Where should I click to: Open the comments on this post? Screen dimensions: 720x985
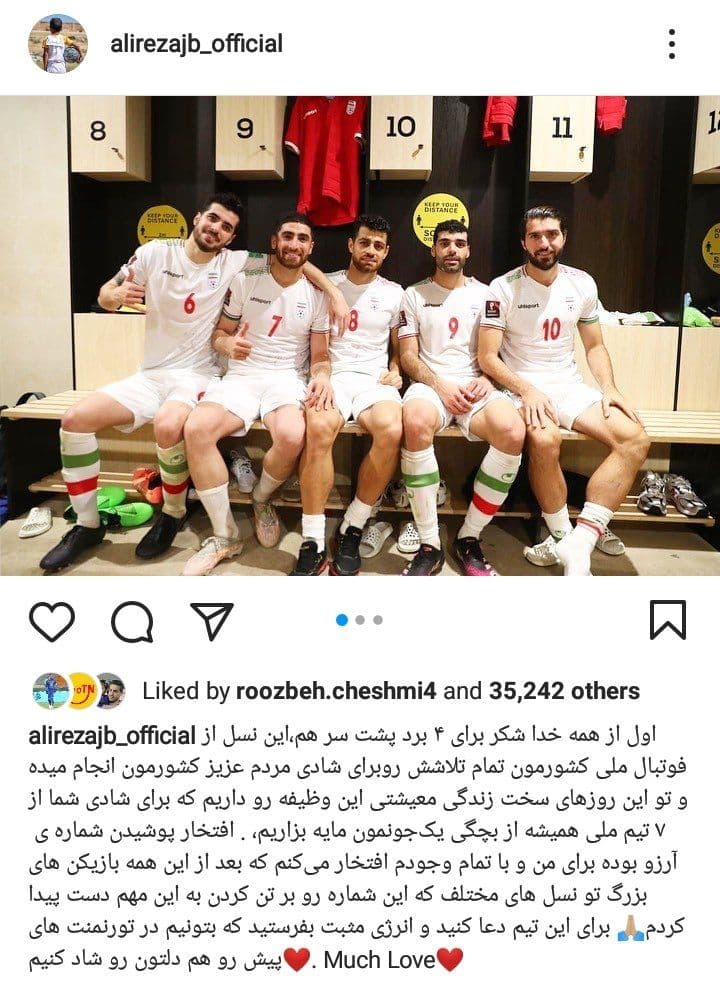132,621
